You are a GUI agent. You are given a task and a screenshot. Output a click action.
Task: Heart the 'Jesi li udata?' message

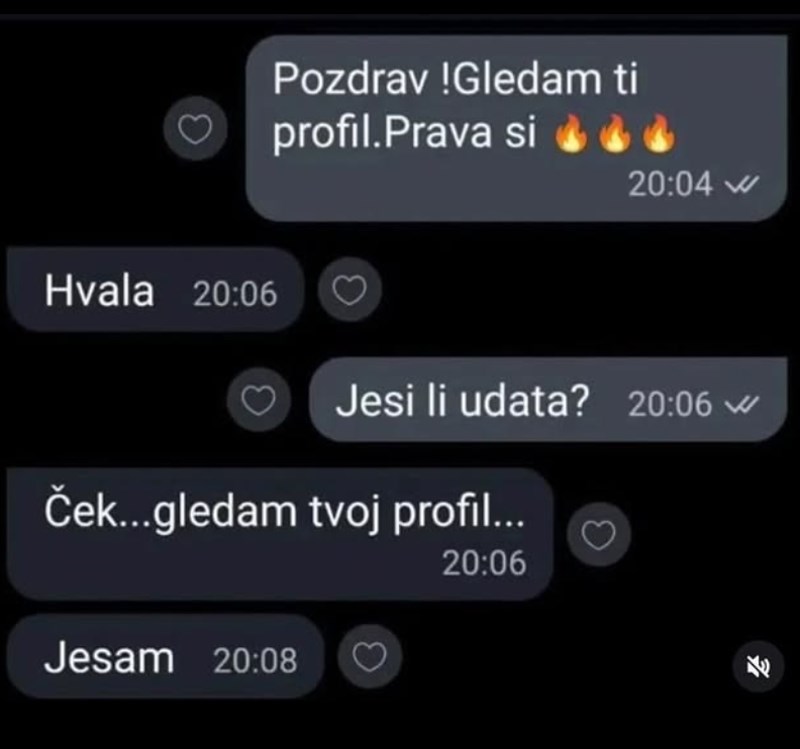coord(260,401)
